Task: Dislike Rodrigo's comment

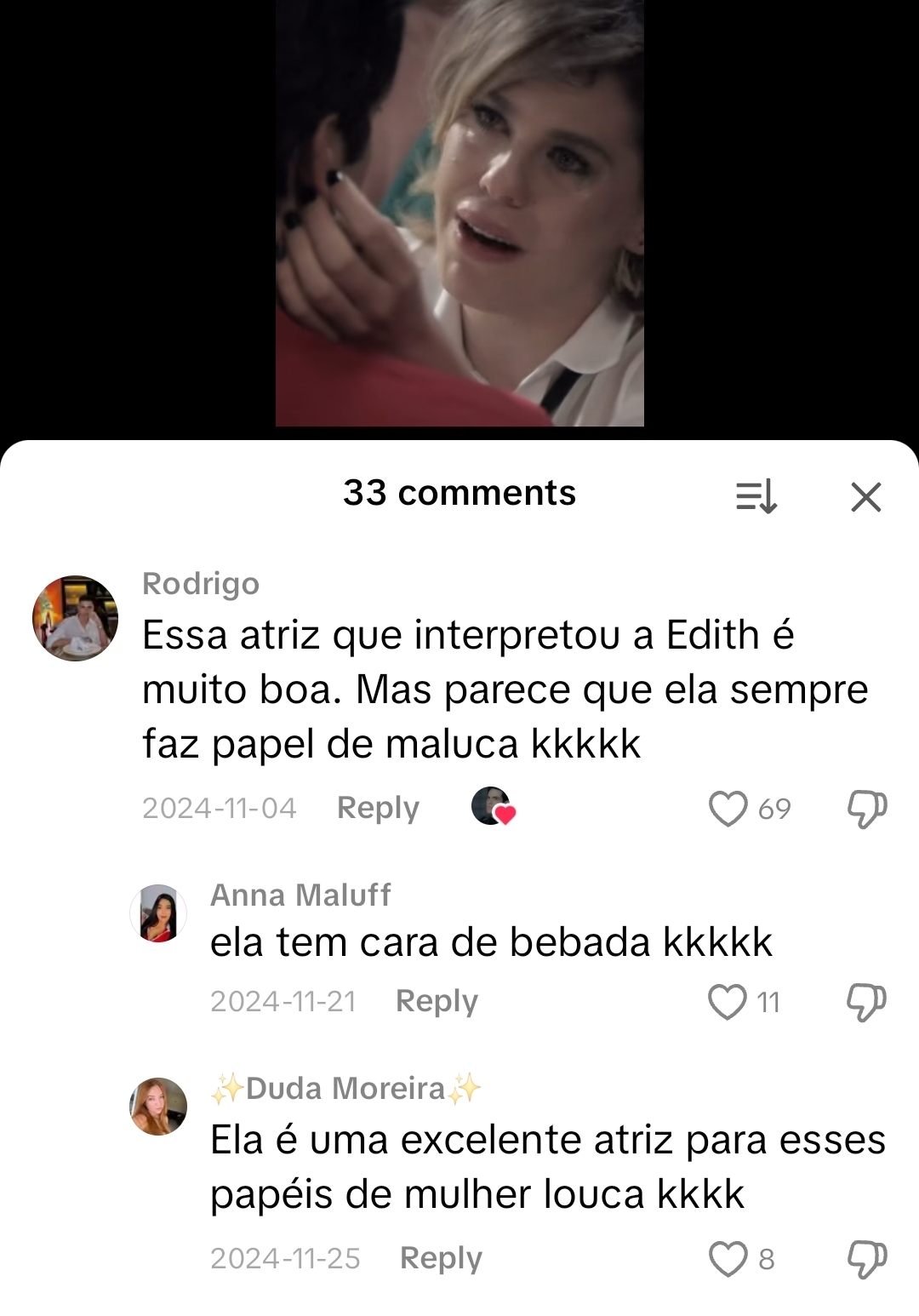Action: click(x=866, y=808)
